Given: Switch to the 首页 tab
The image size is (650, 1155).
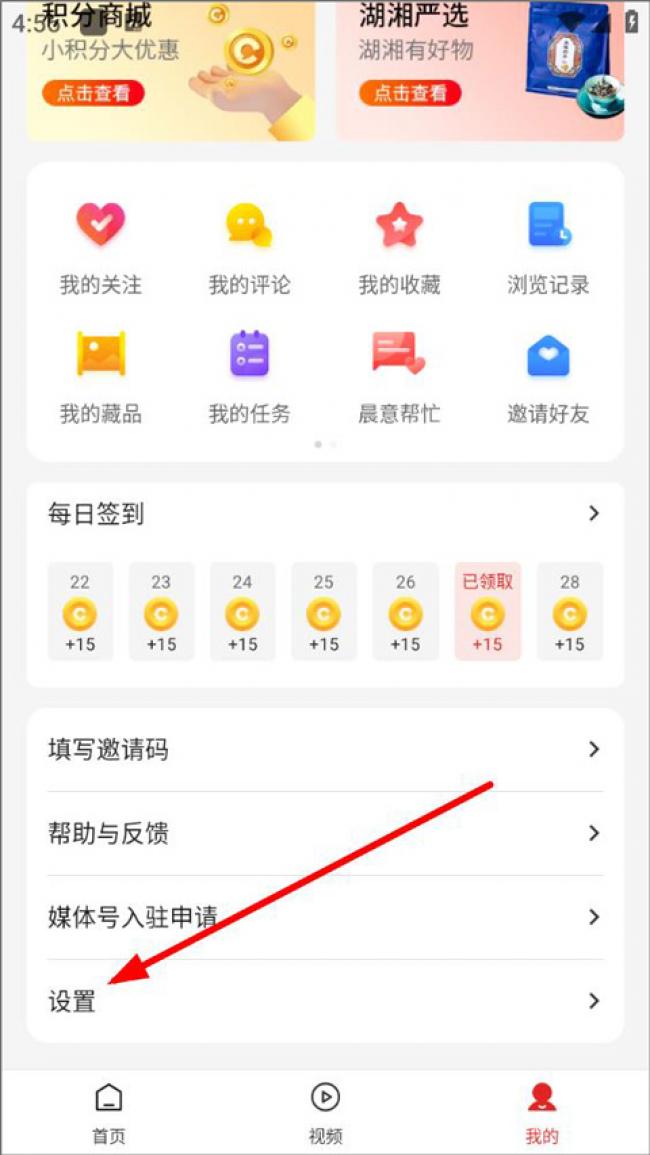Looking at the screenshot, I should [x=109, y=1113].
